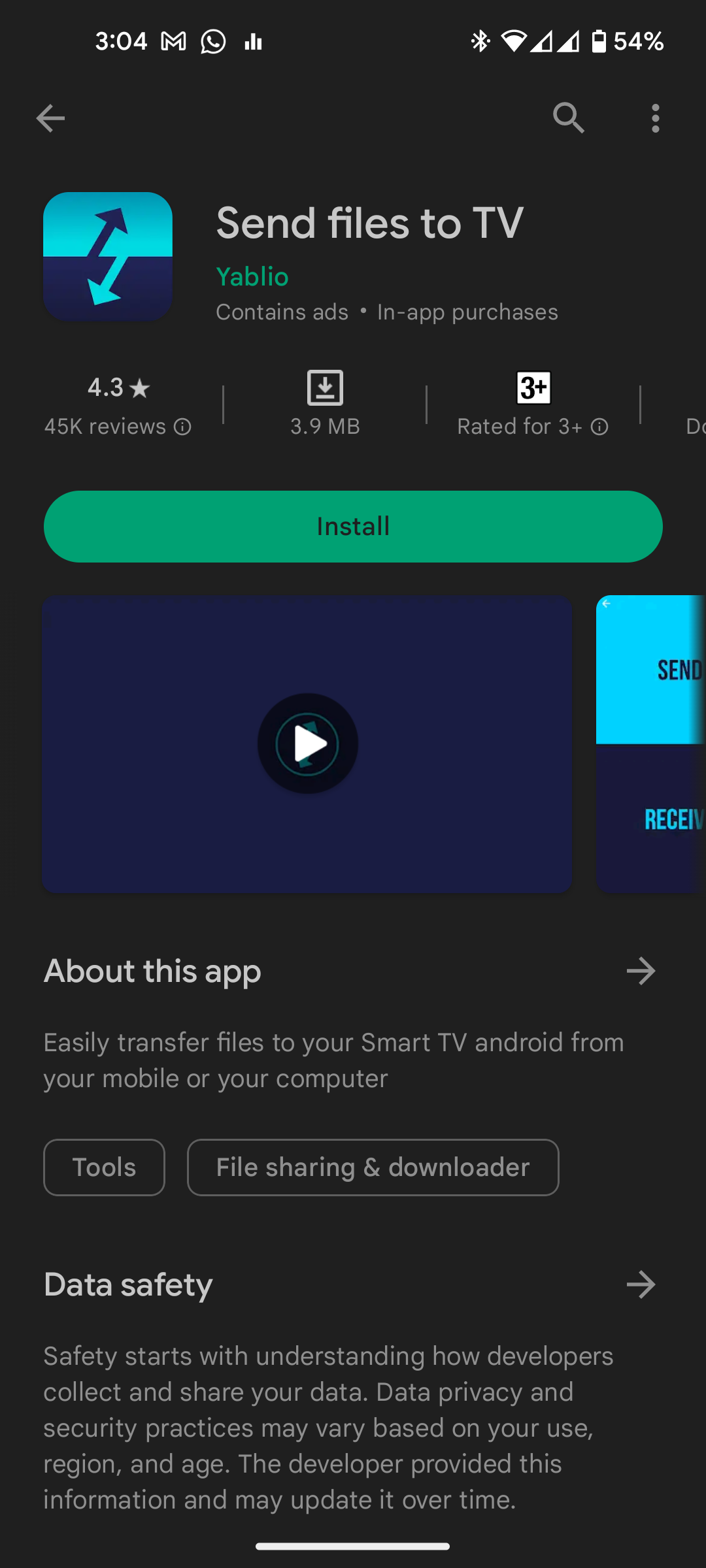Expand the About this app section

pyautogui.click(x=641, y=972)
